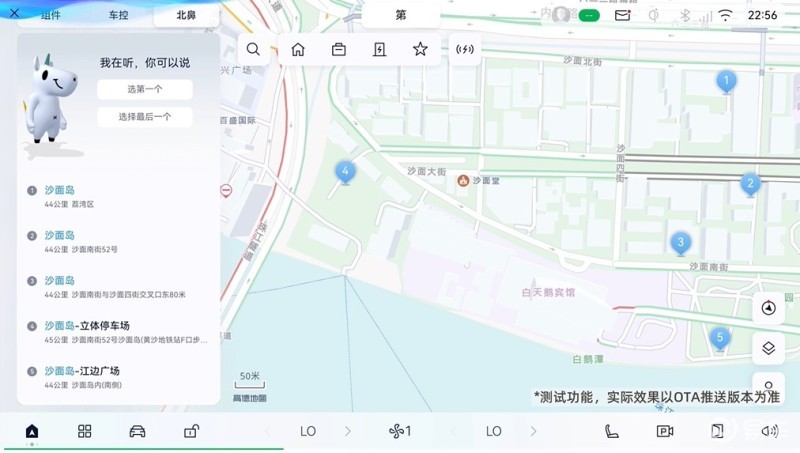Switch to the 组件 tab

click(x=50, y=15)
